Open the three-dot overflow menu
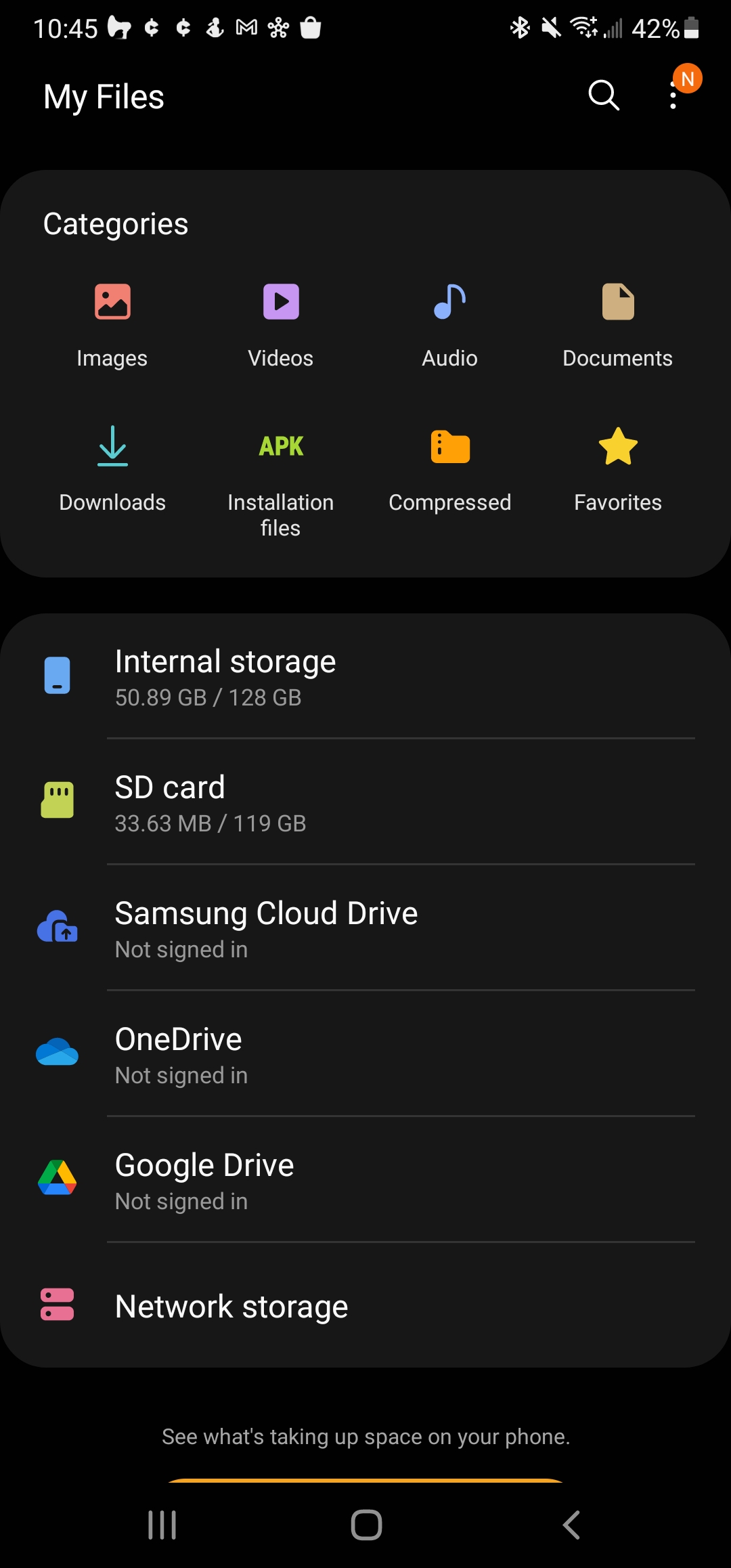The width and height of the screenshot is (731, 1568). pos(673,95)
